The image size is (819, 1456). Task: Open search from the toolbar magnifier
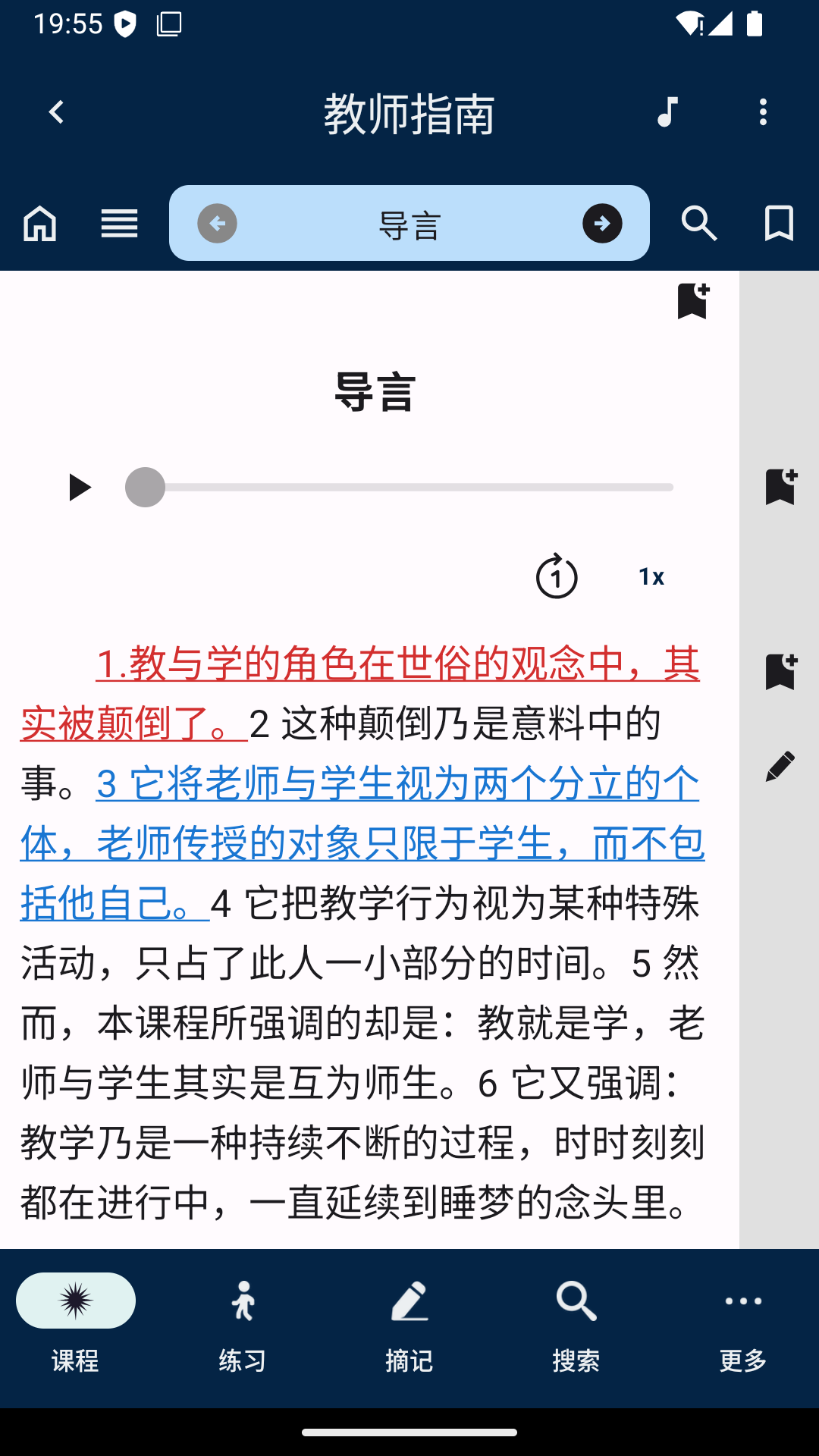pos(698,223)
